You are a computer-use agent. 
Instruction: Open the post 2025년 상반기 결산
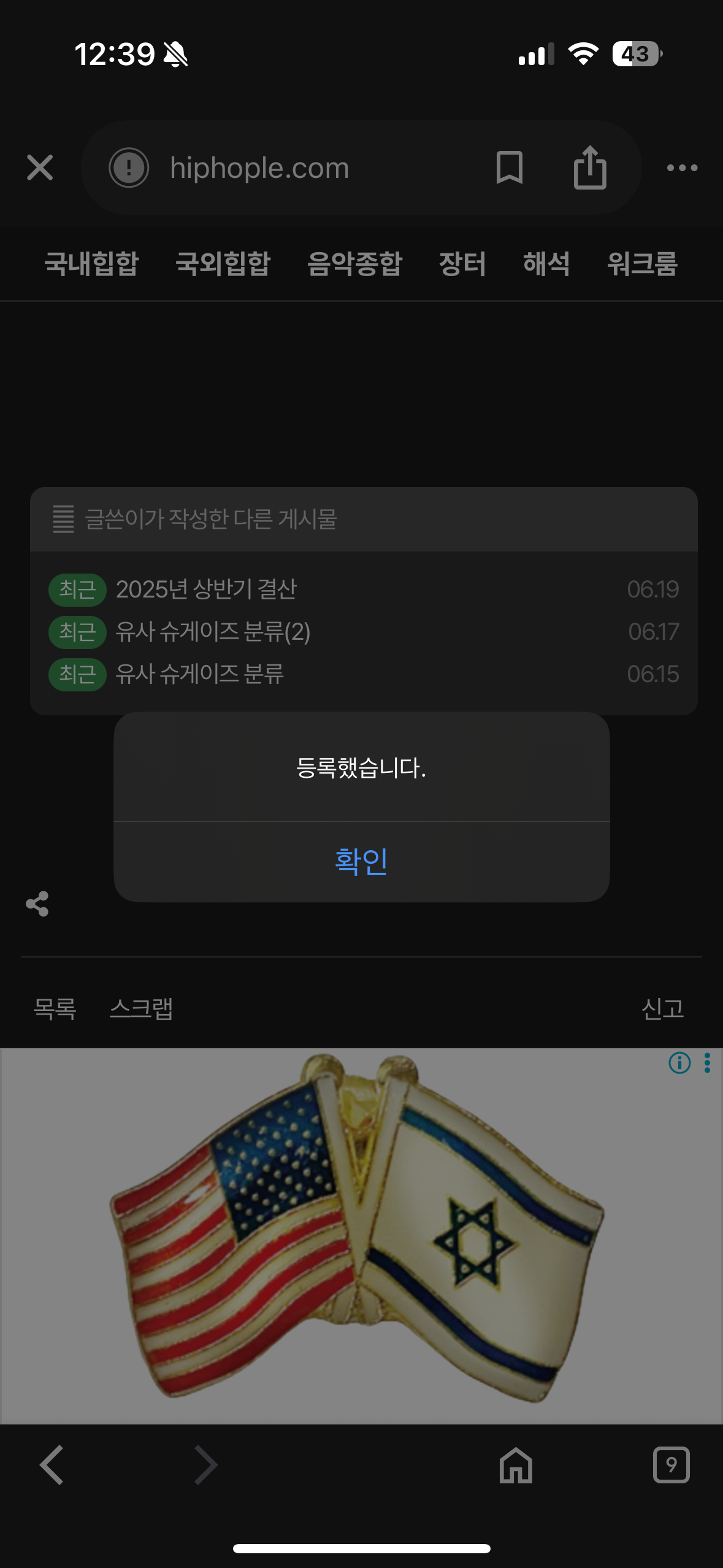206,590
